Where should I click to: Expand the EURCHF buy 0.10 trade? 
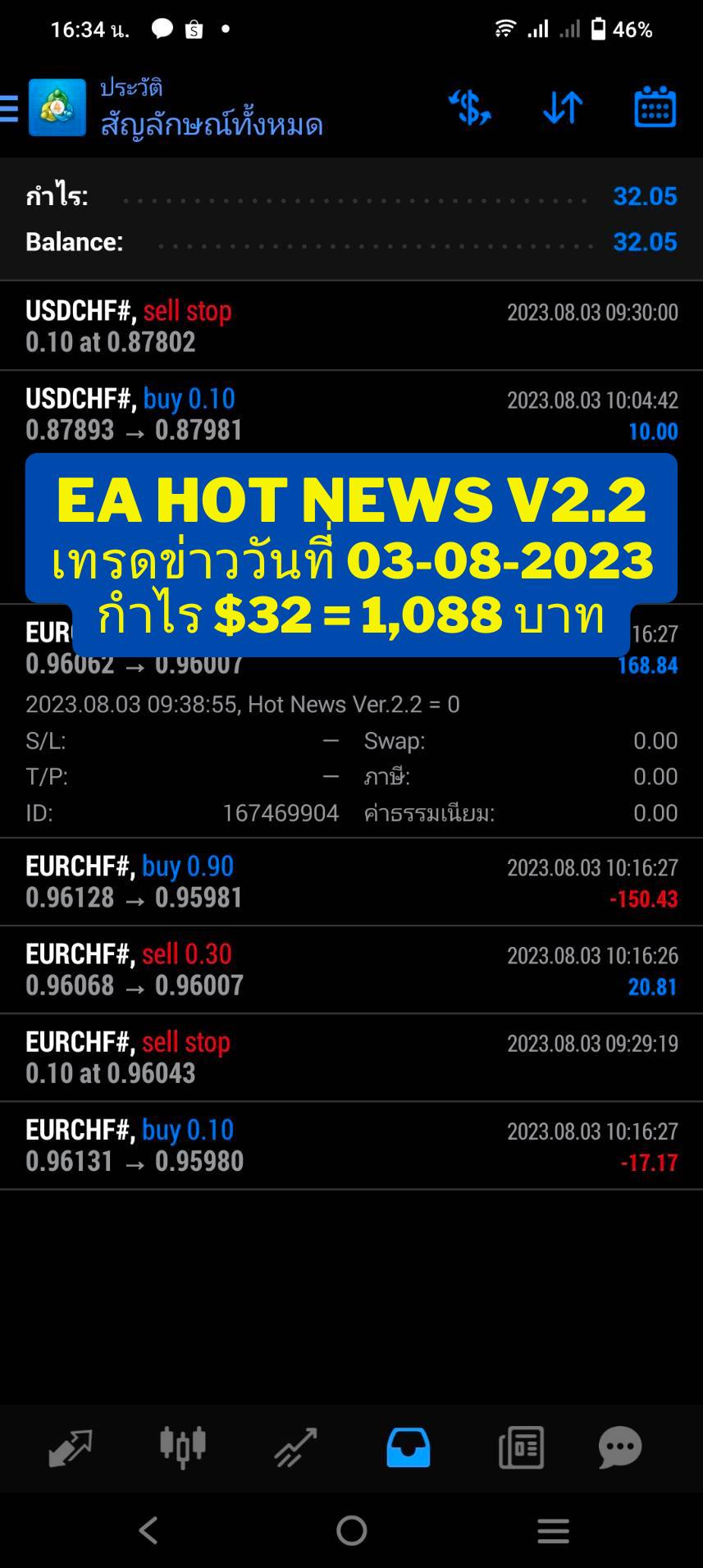pos(351,1145)
